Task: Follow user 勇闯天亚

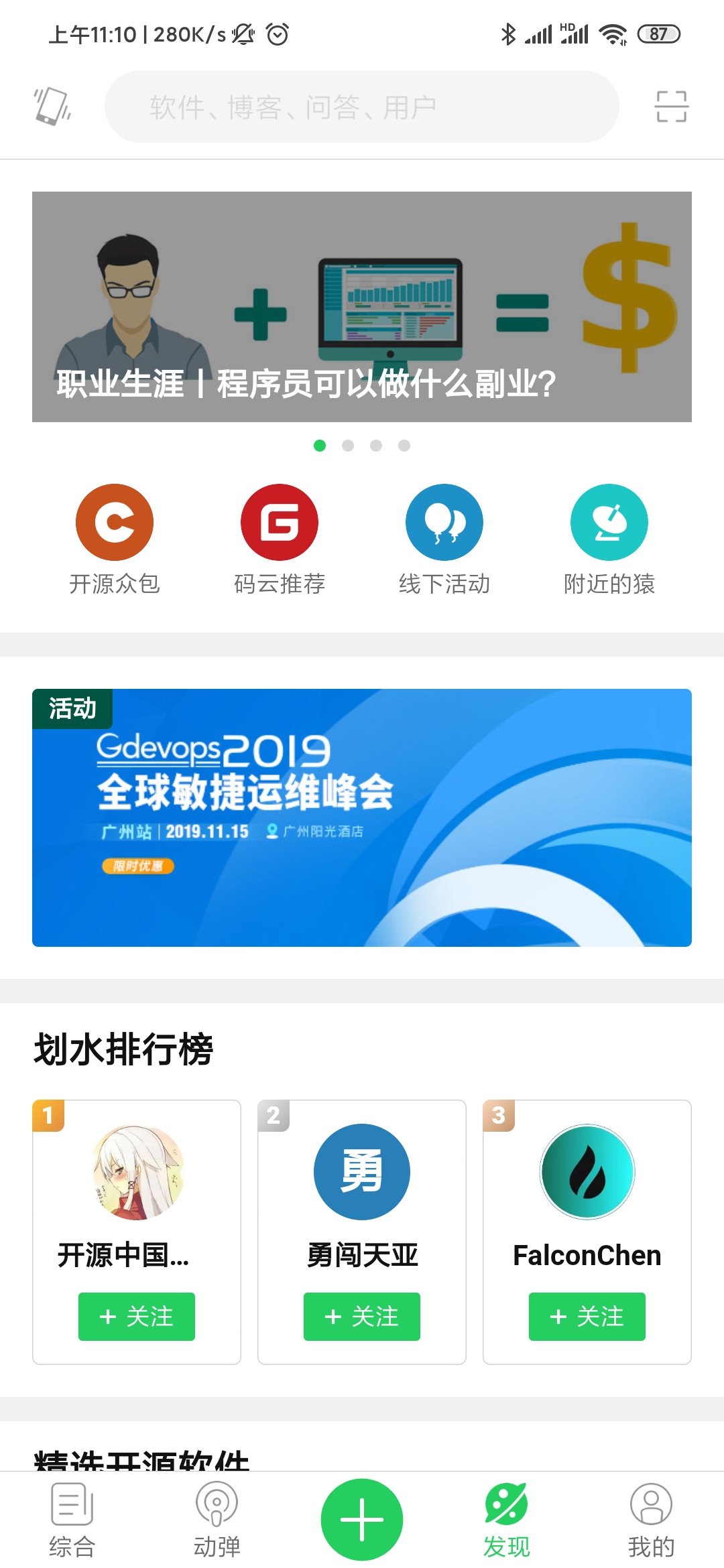Action: pos(362,1317)
